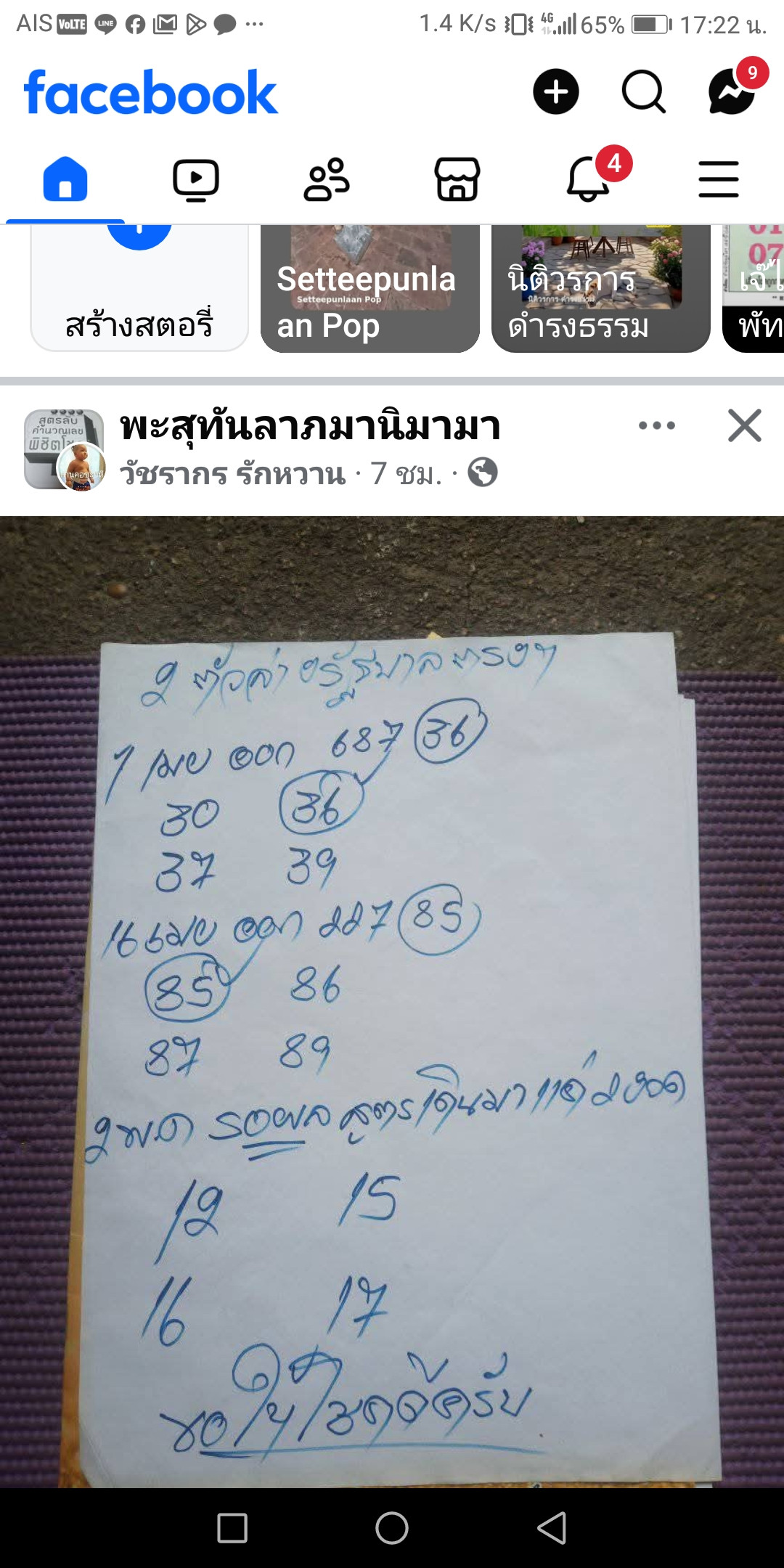The image size is (784, 1568).
Task: Open the Friends tab
Action: [x=327, y=179]
